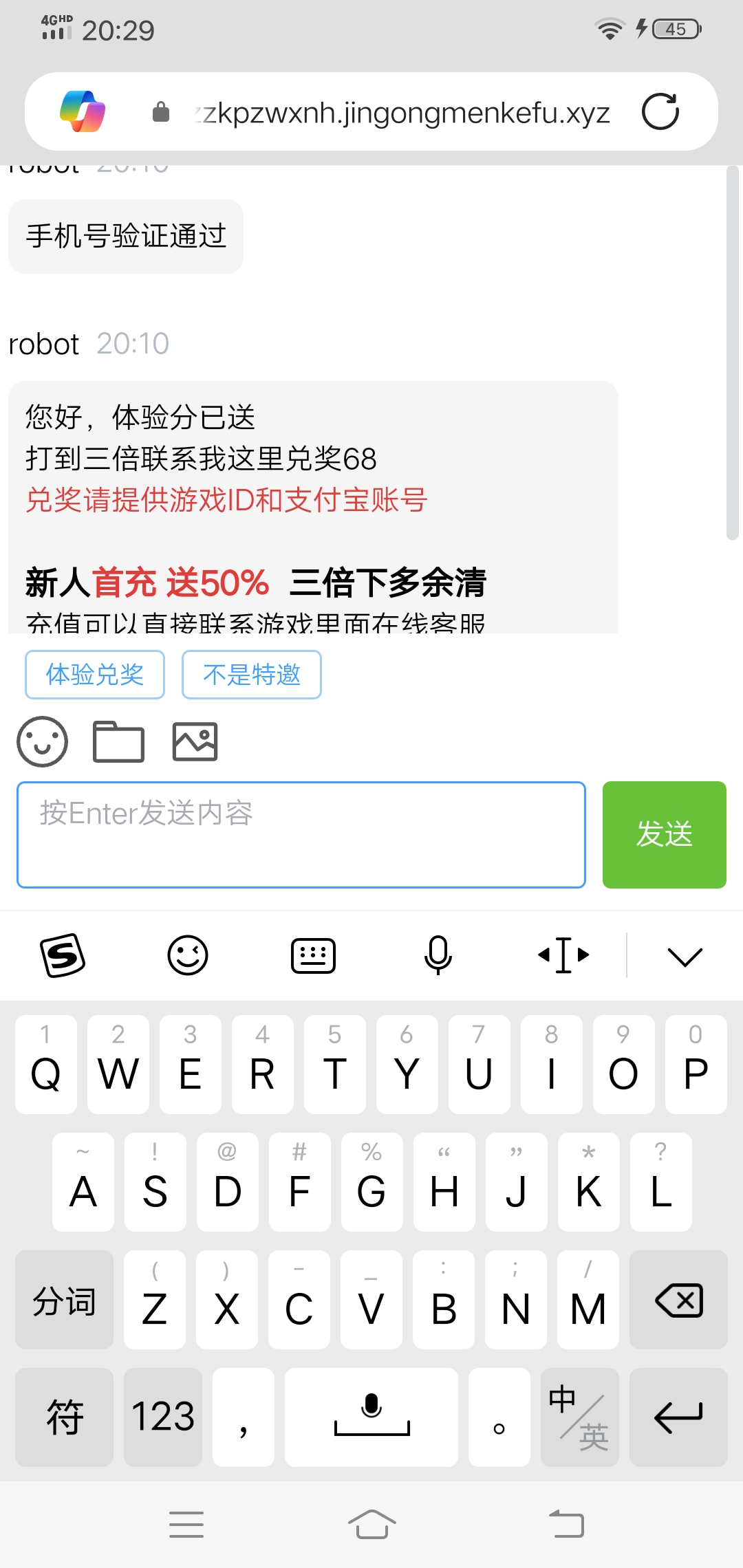Open the cursor movement tool
The width and height of the screenshot is (743, 1568).
(x=563, y=955)
